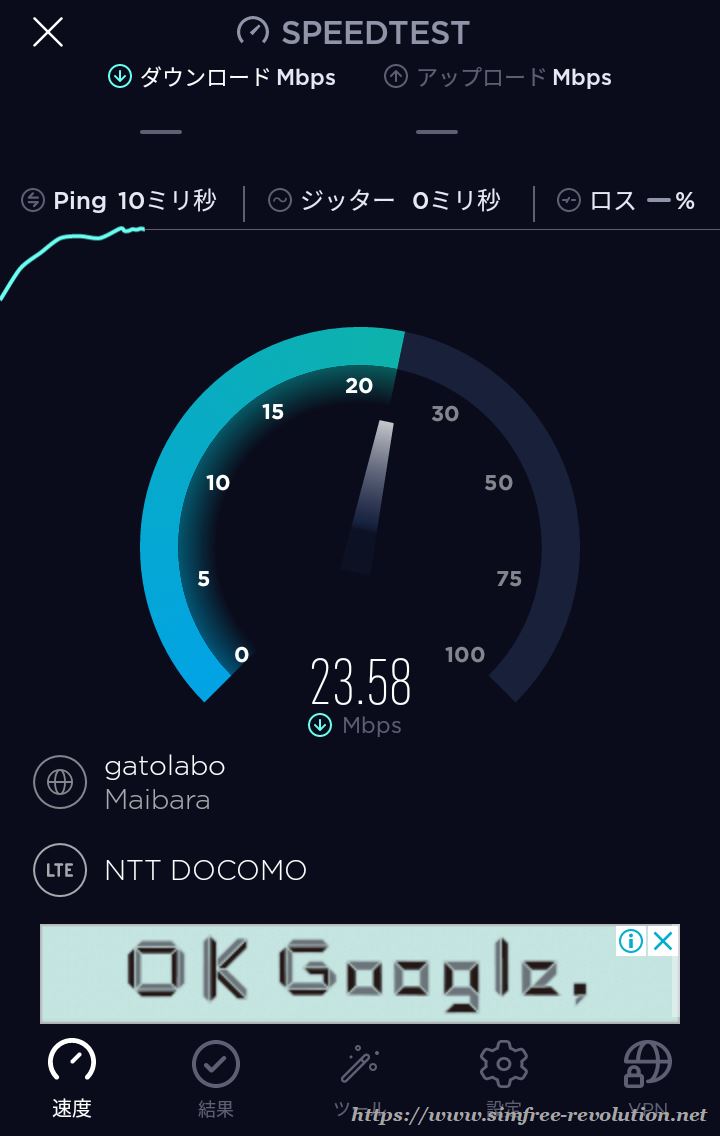Open the OK Google advertisement
The height and width of the screenshot is (1136, 720).
click(340, 976)
